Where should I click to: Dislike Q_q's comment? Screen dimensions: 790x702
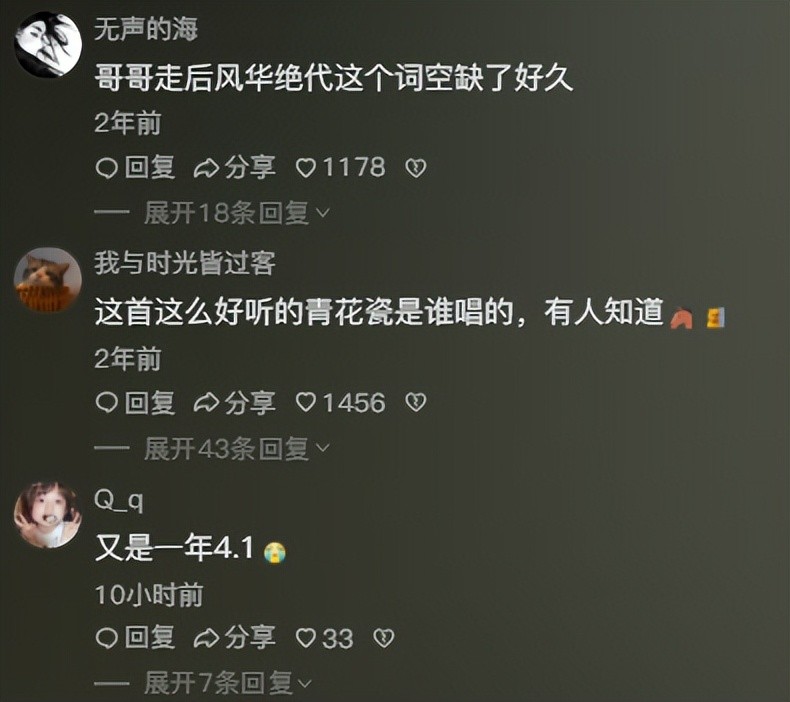tap(382, 638)
